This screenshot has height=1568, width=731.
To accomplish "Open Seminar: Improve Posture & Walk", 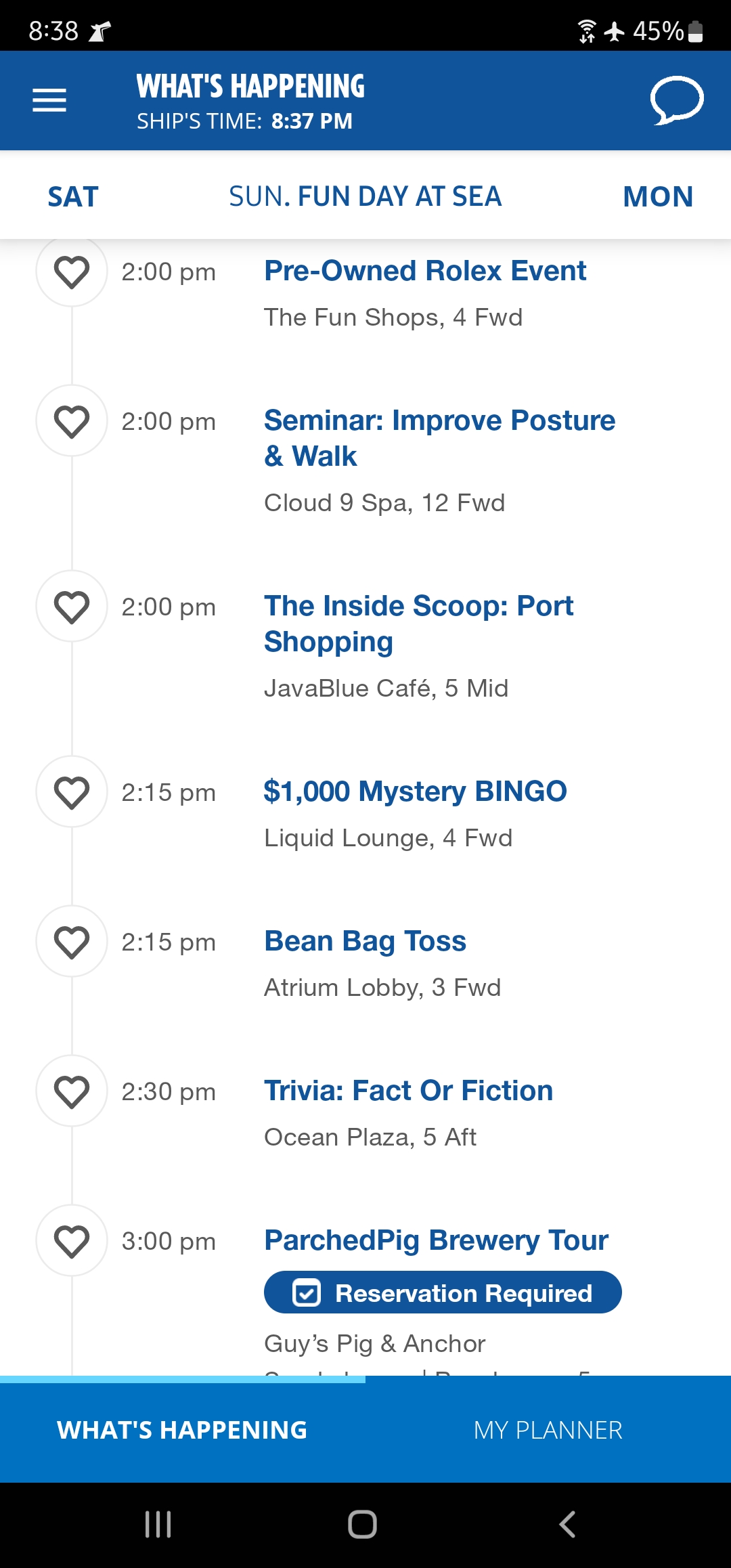I will pyautogui.click(x=440, y=438).
